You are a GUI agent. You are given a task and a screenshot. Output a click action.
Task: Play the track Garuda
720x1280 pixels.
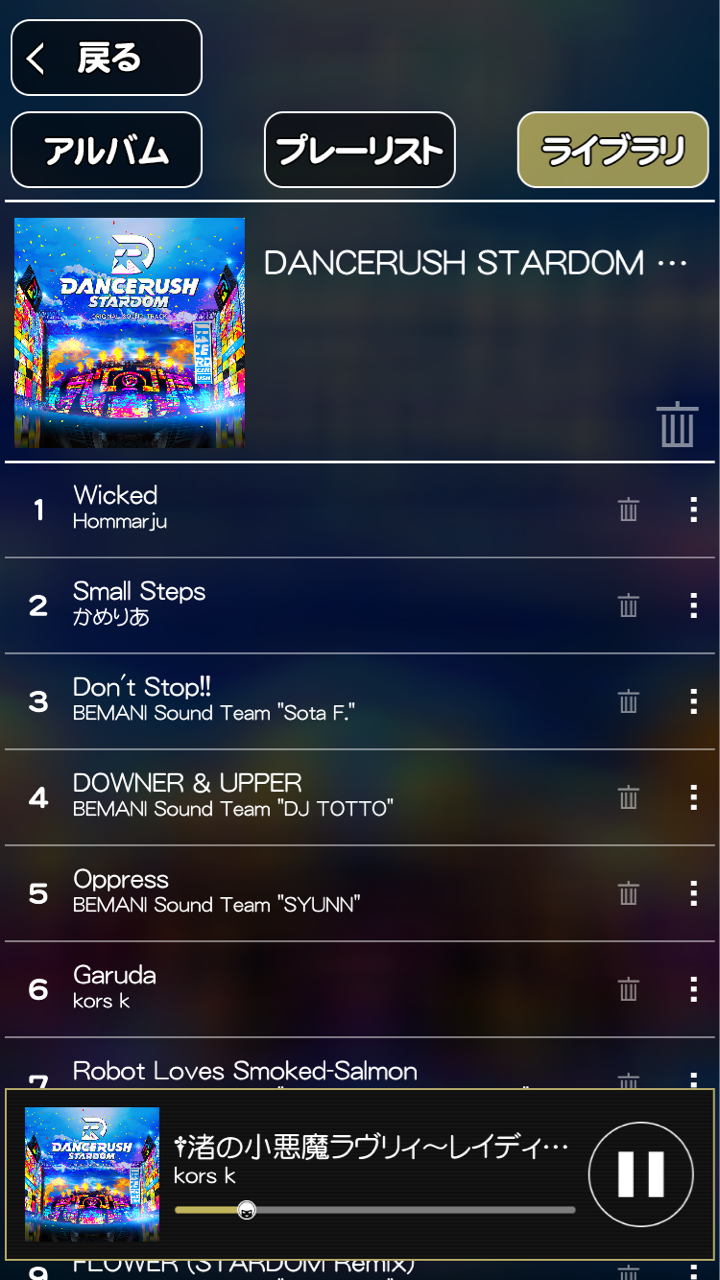pyautogui.click(x=300, y=987)
